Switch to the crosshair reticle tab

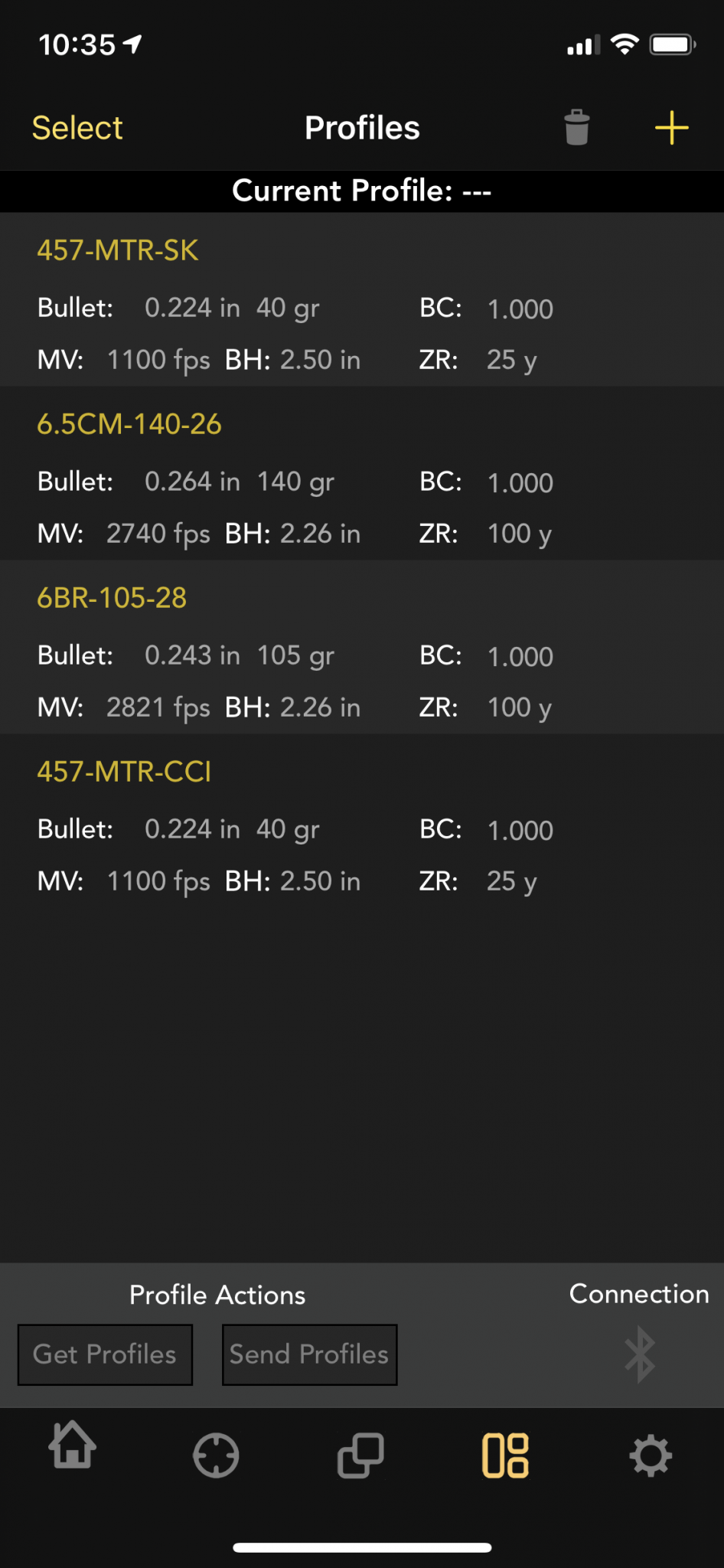217,1455
